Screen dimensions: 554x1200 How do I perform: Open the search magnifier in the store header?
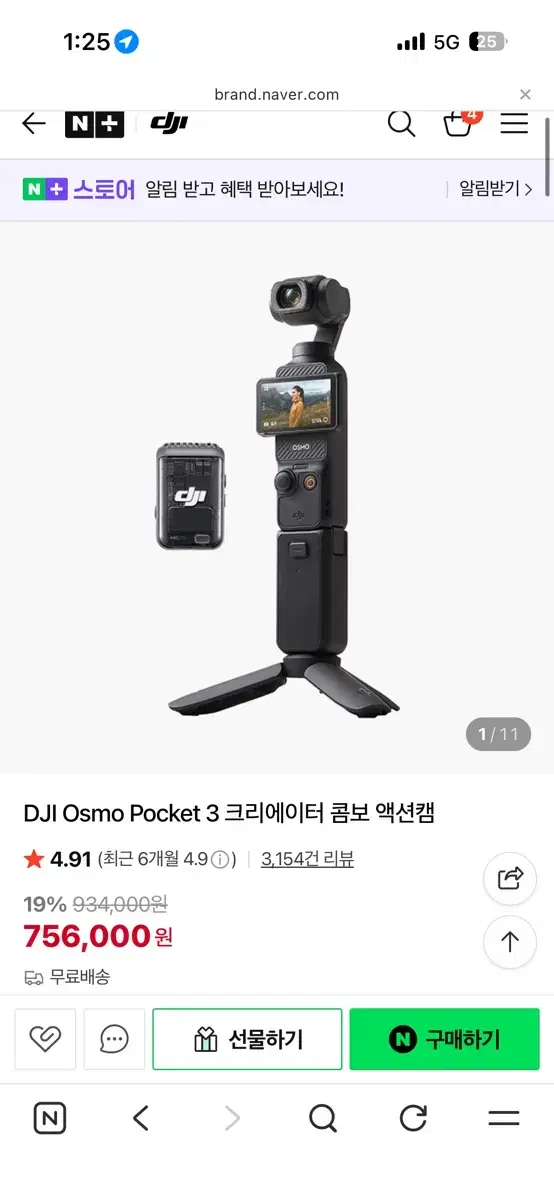coord(401,123)
